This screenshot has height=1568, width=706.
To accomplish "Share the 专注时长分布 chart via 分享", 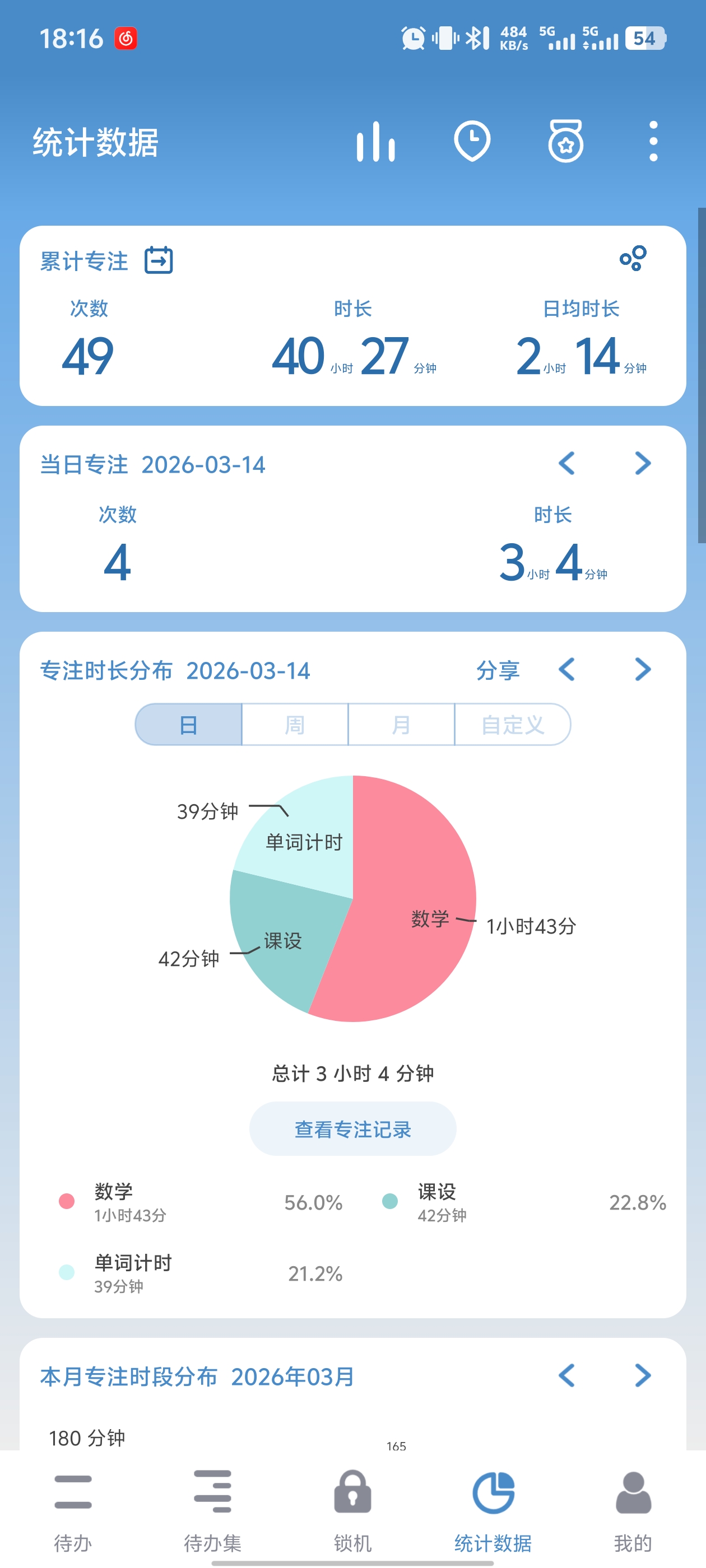I will (498, 670).
